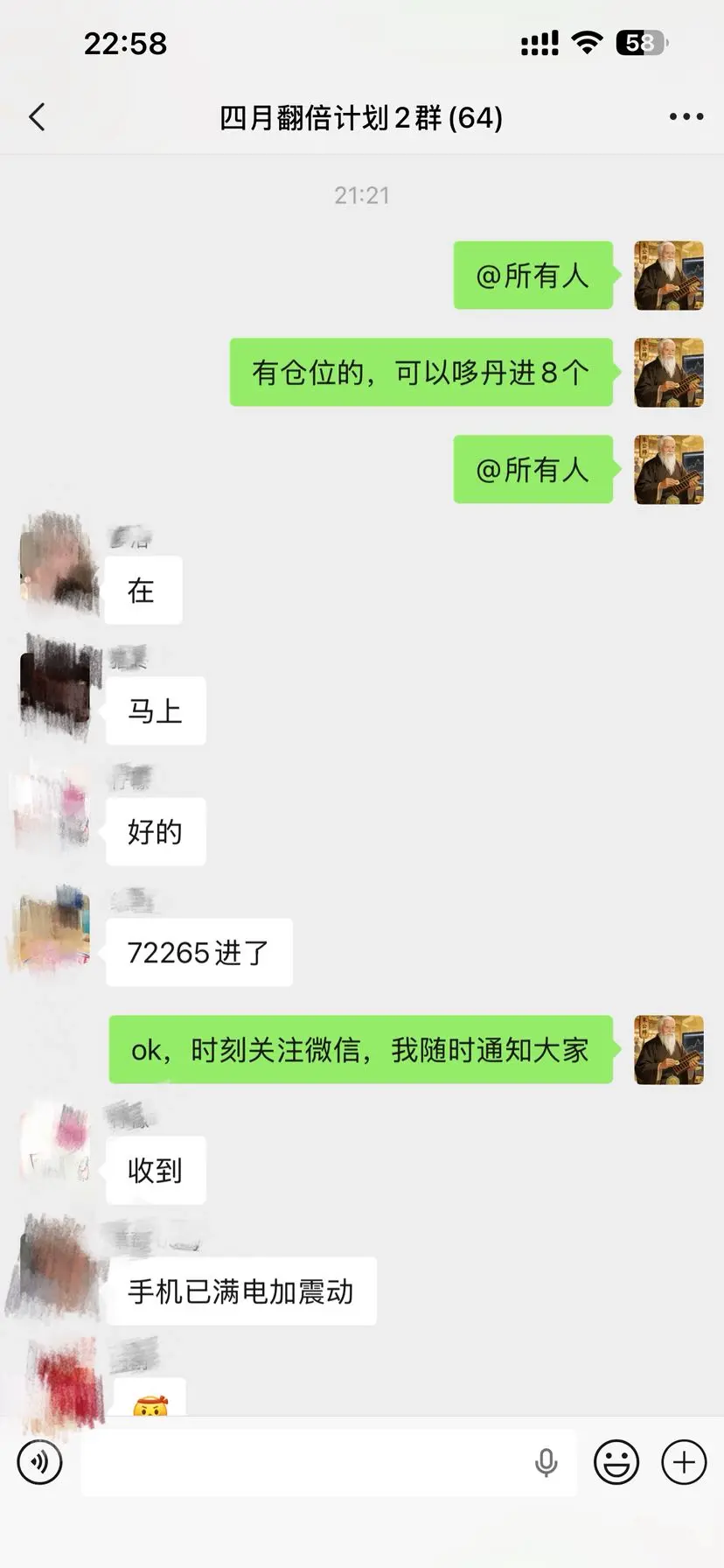
Task: Tap the green @所有人 message bubble
Action: (x=533, y=276)
